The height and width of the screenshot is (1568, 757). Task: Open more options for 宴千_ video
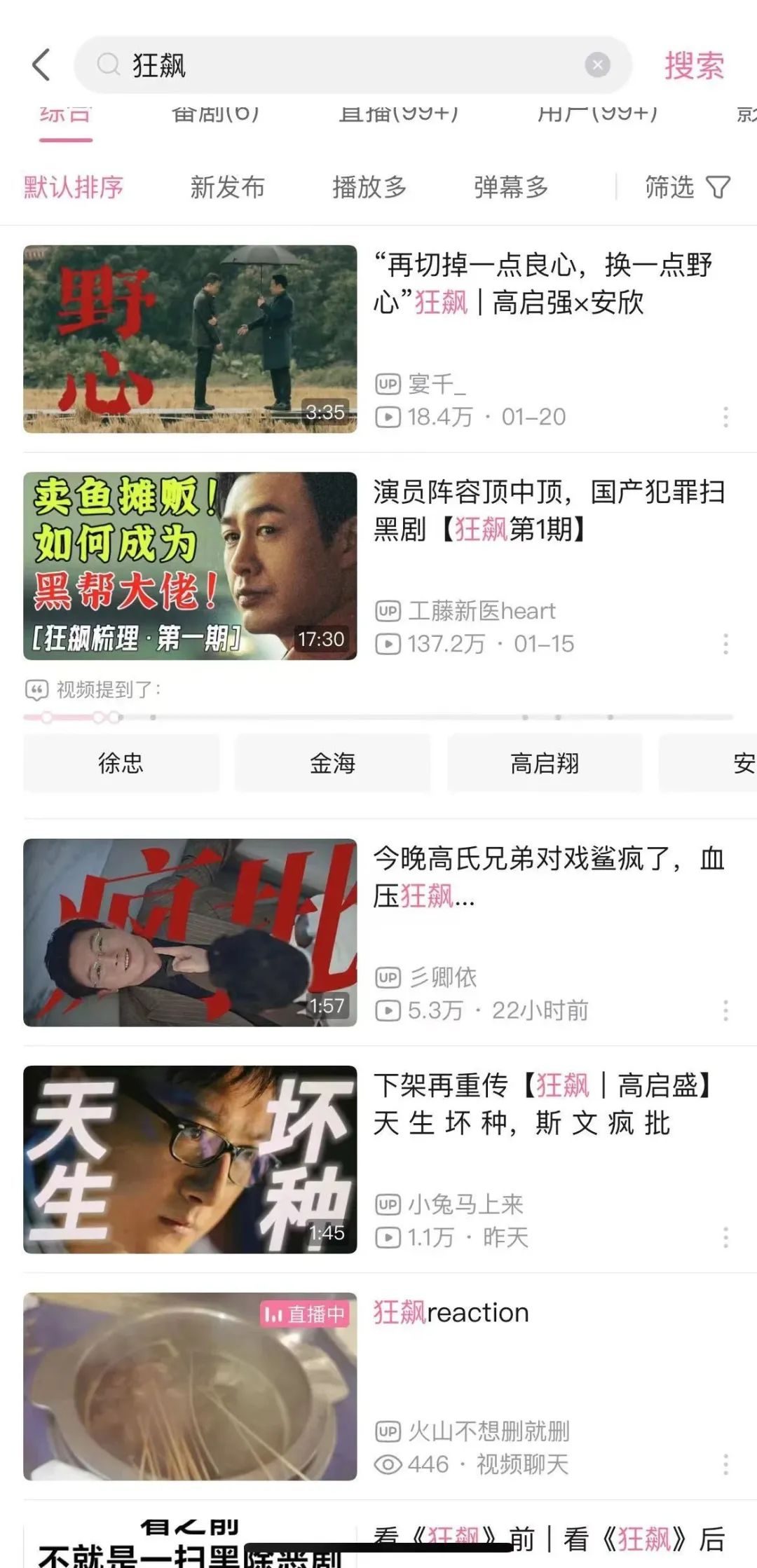(x=725, y=417)
